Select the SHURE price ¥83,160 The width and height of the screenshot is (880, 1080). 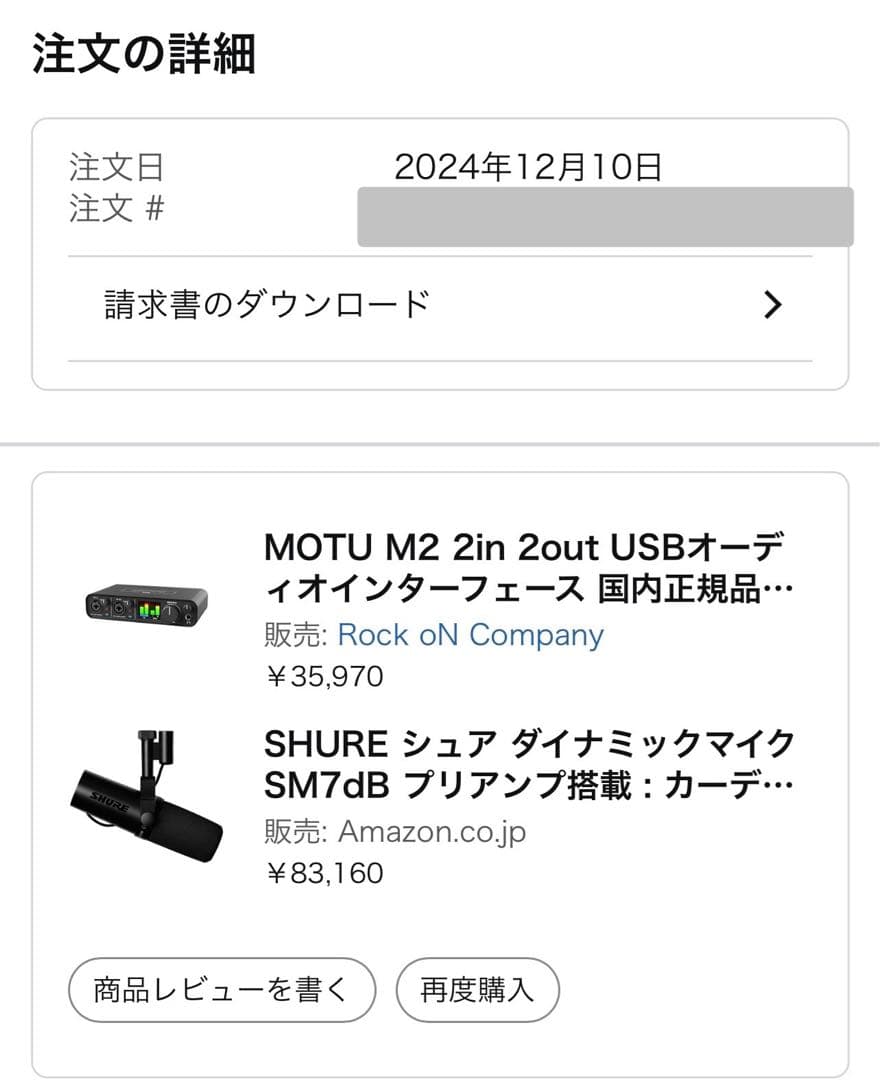click(x=322, y=873)
